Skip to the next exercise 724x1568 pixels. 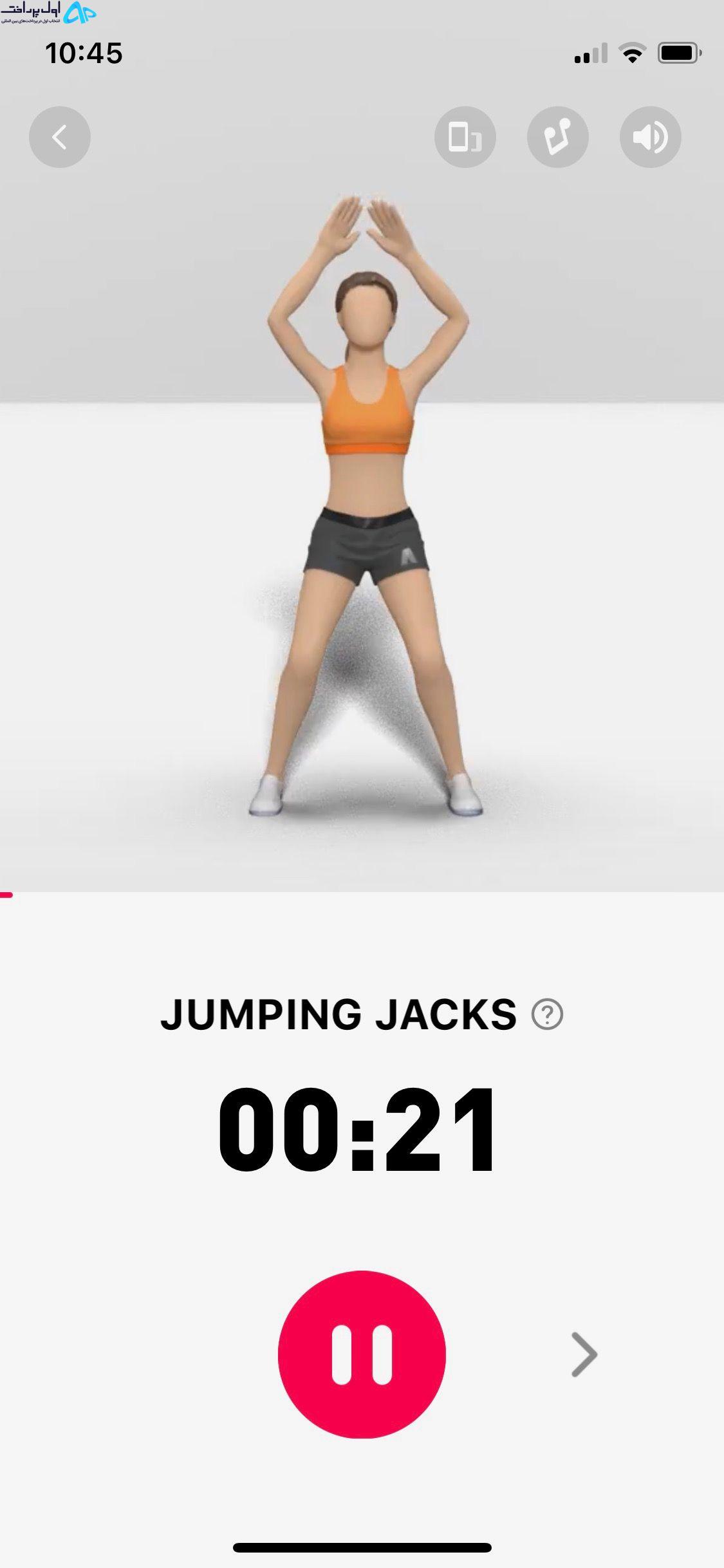584,1354
